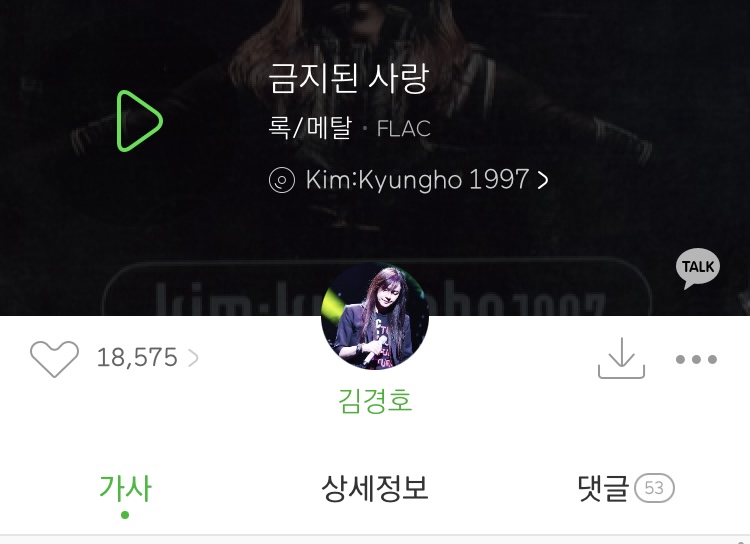
Task: Open artist 김경호's profile
Action: [375, 340]
